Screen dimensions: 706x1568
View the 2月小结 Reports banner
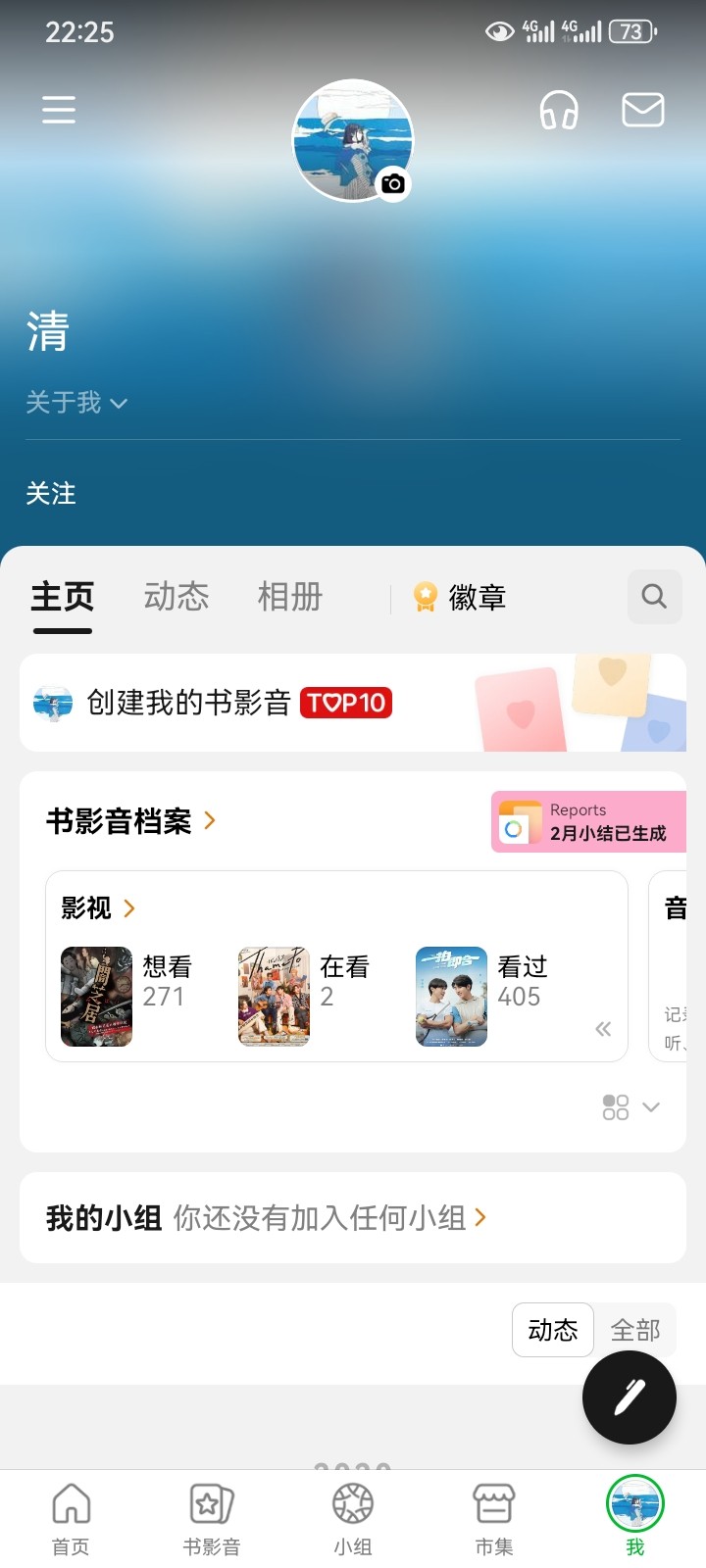click(x=588, y=822)
